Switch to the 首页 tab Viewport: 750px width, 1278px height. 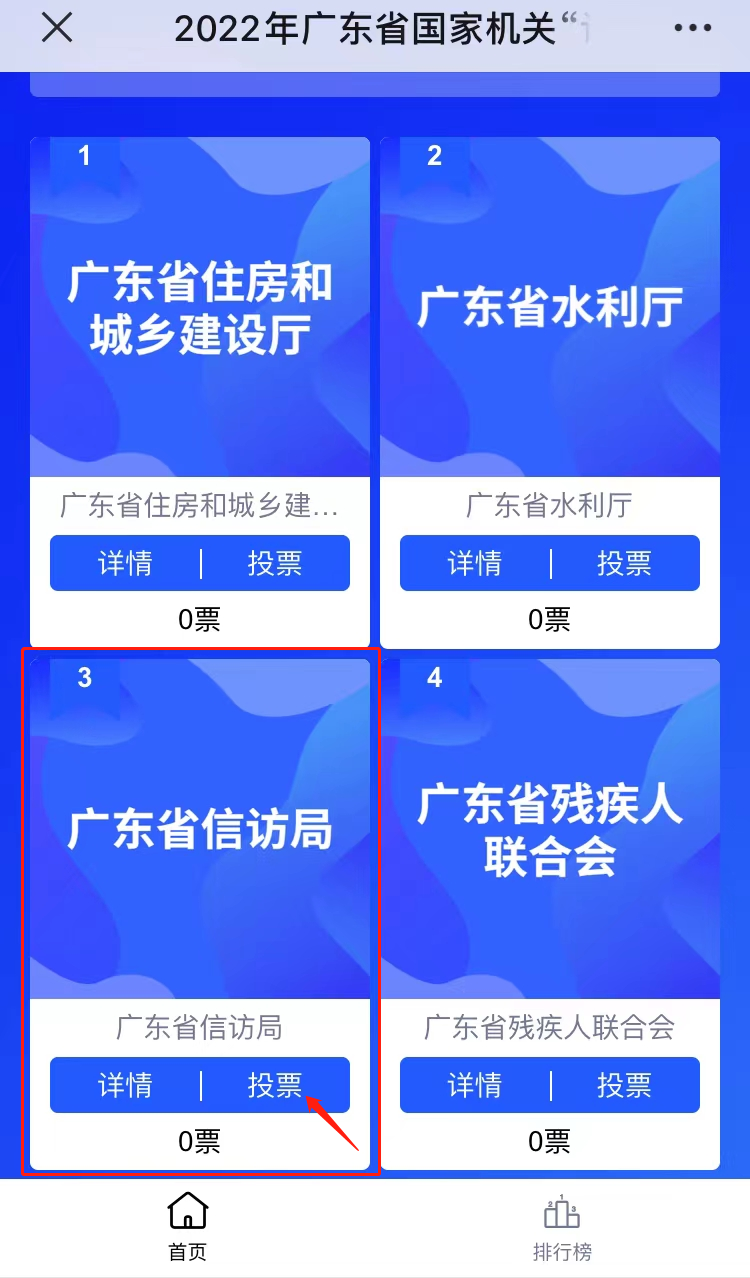pos(186,1237)
